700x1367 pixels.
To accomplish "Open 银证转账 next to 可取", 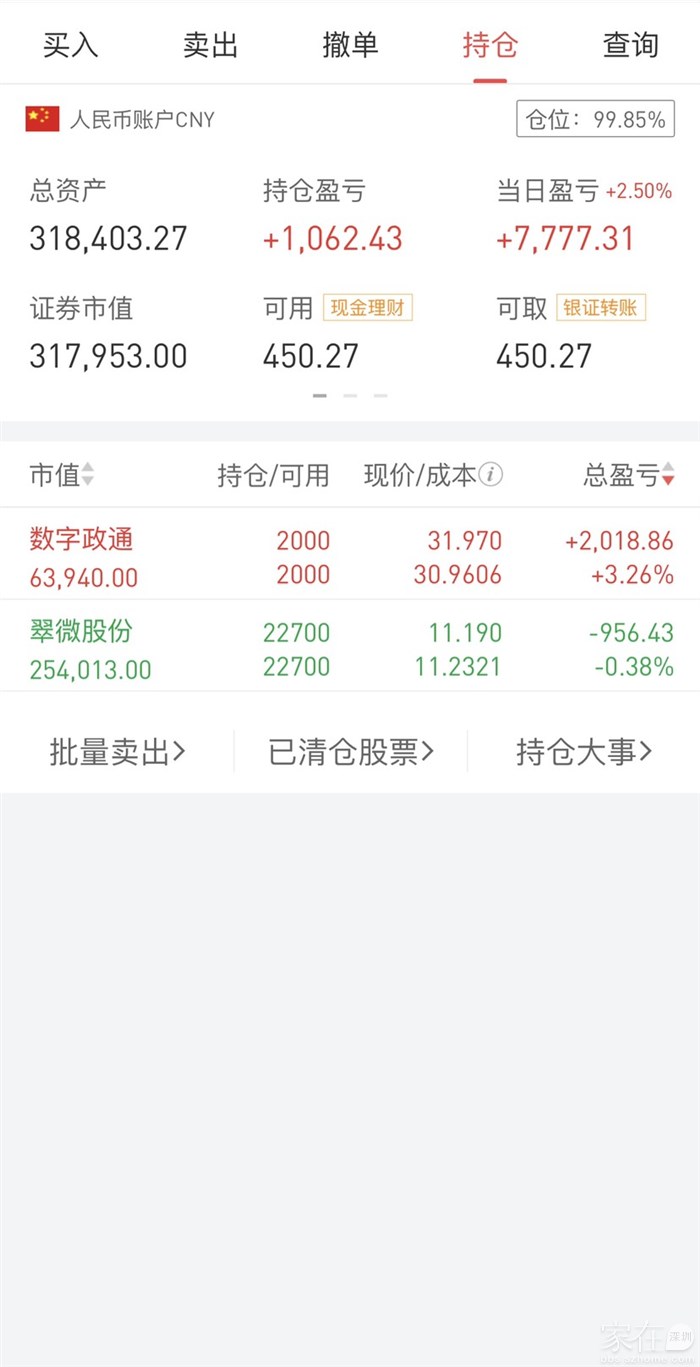I will point(601,308).
